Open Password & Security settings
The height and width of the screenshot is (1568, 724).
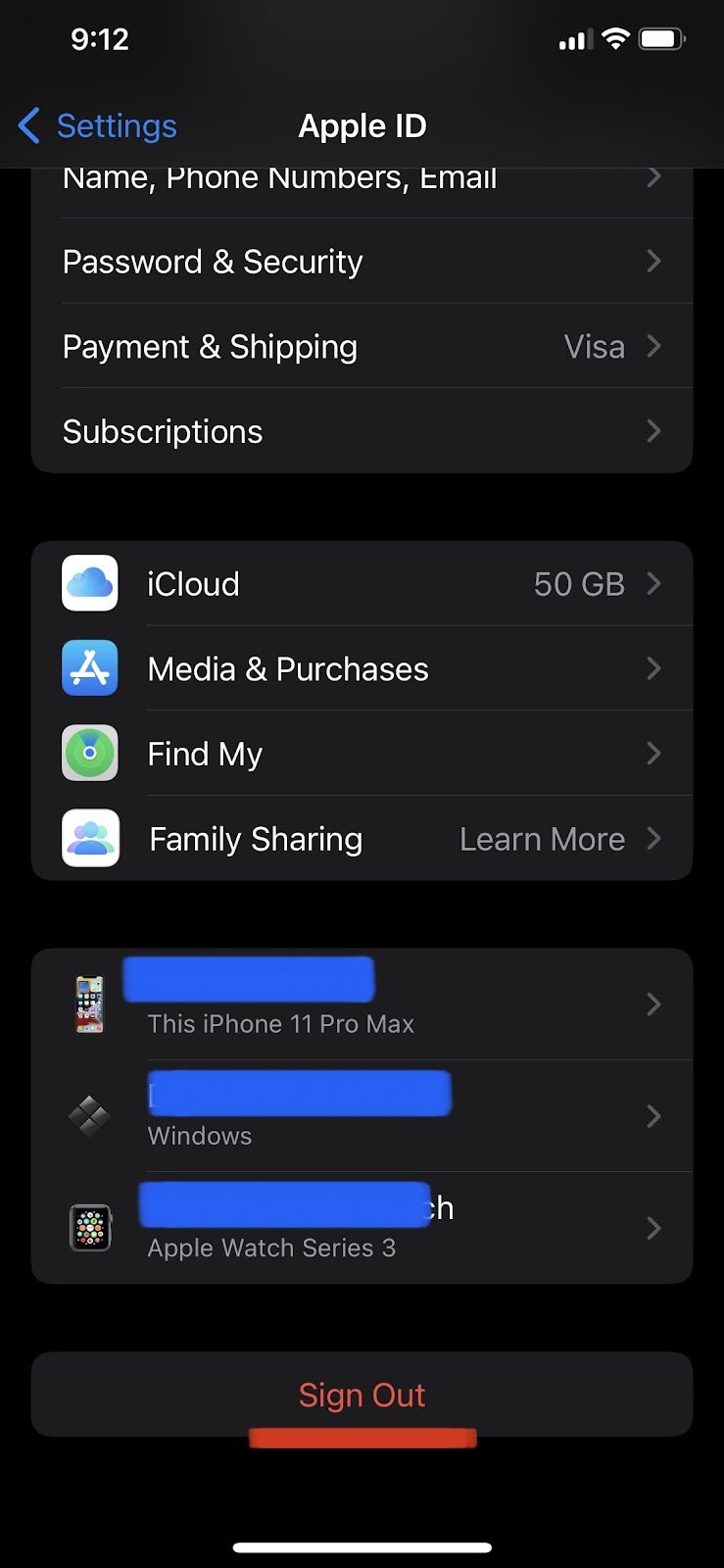(x=361, y=262)
